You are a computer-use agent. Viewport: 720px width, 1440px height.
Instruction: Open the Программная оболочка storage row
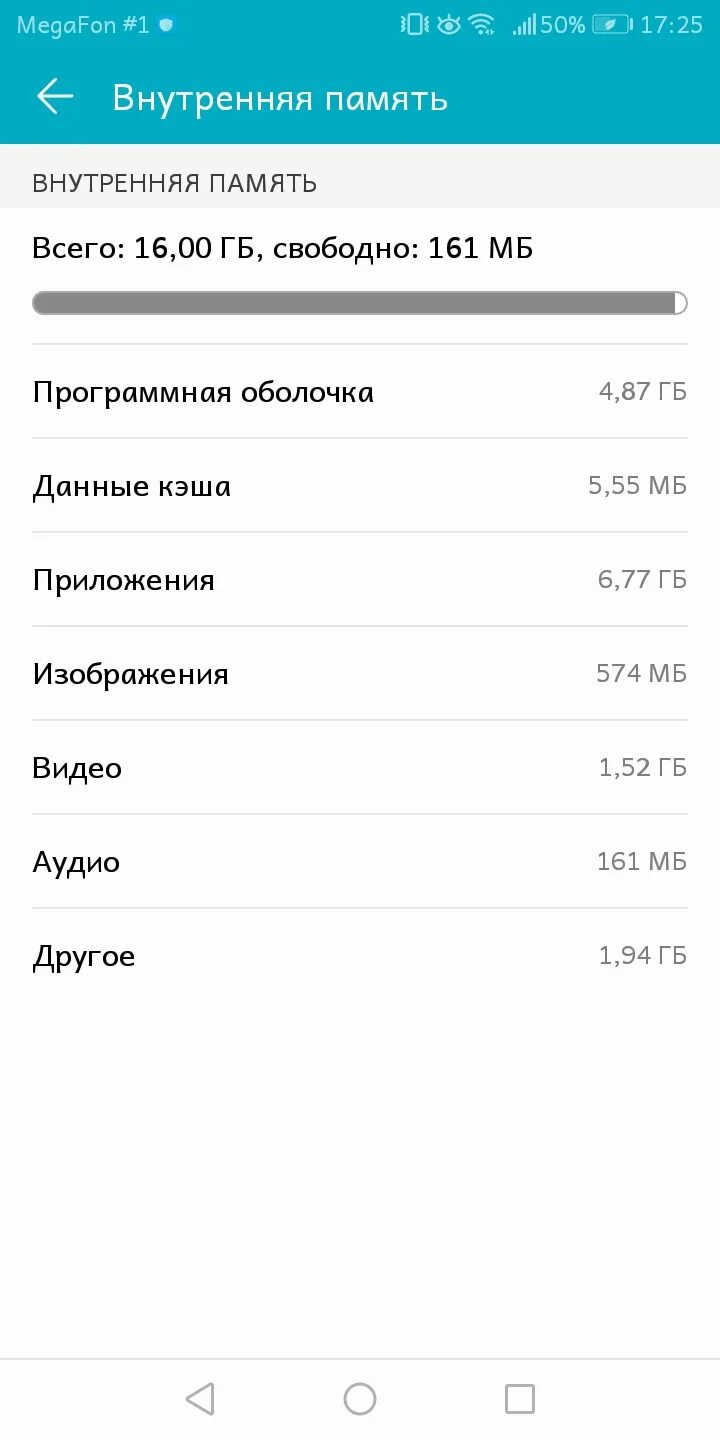coord(360,391)
